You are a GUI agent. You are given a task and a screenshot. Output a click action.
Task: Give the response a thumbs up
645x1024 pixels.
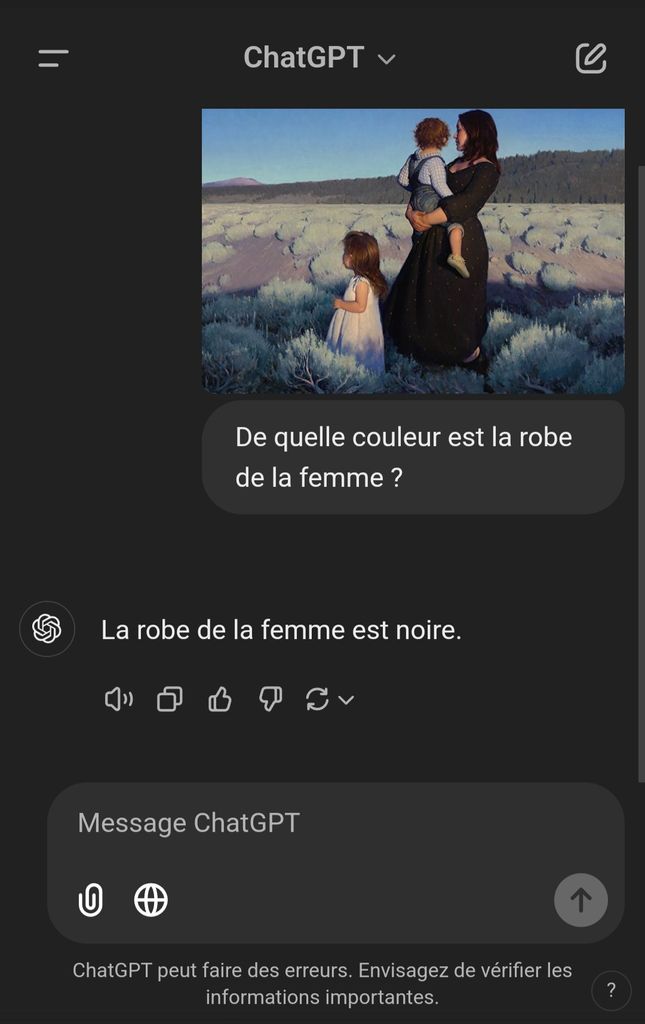tap(220, 700)
